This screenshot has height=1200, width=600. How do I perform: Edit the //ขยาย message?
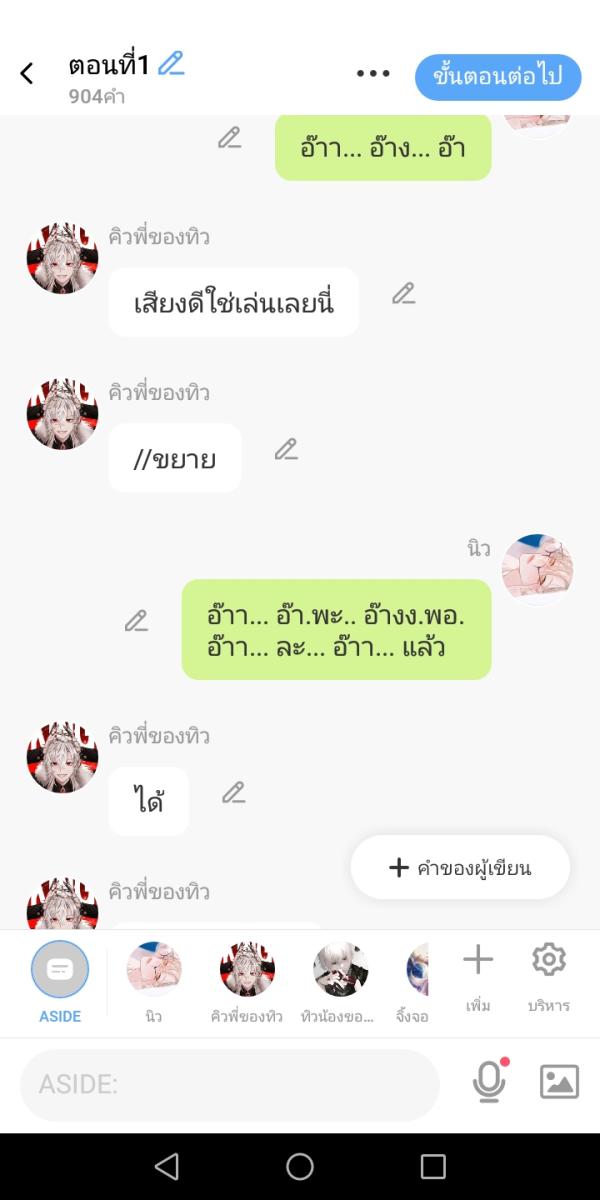(x=286, y=450)
